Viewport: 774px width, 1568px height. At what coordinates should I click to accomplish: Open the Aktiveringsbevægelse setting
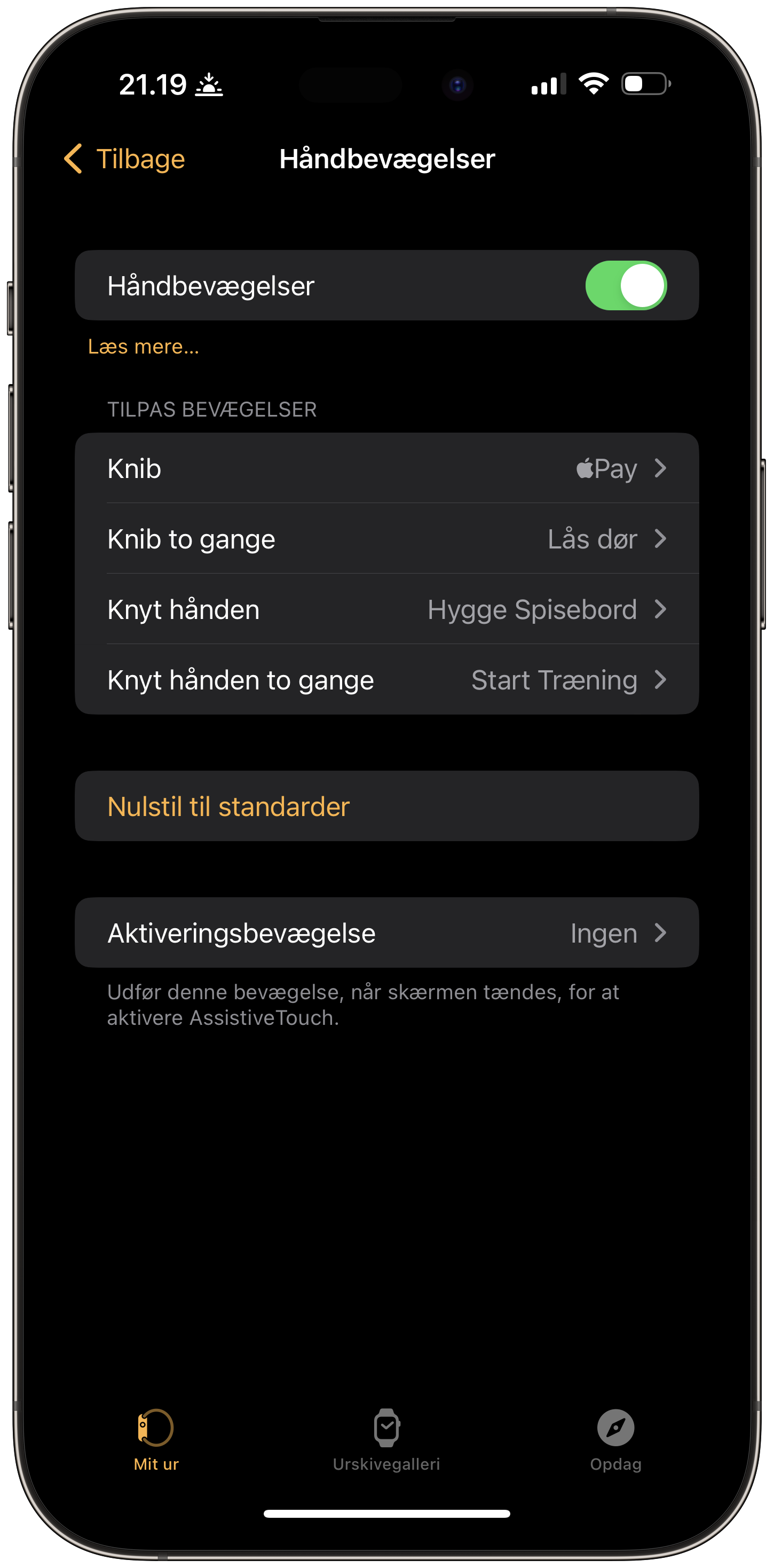pos(386,933)
